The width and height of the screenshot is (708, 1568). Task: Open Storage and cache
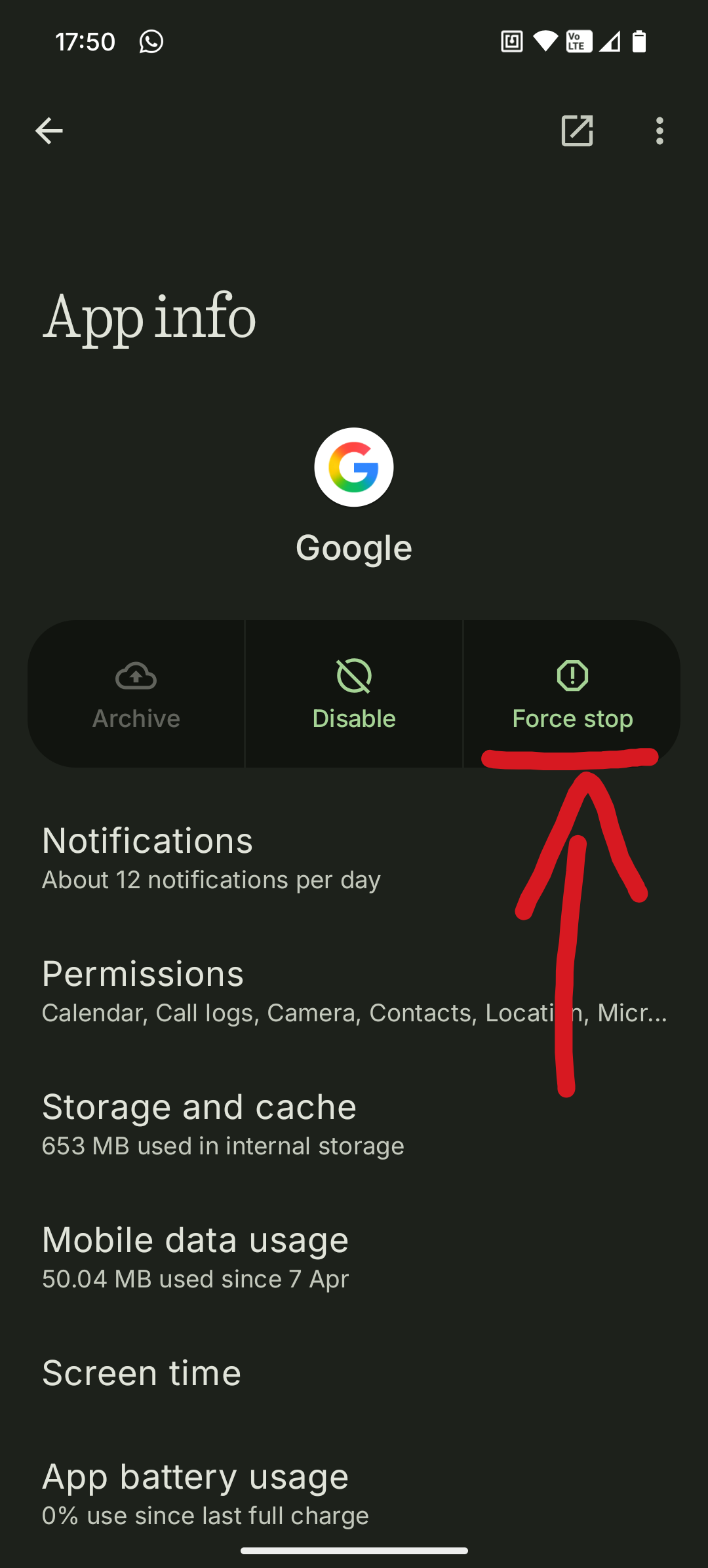pyautogui.click(x=354, y=1124)
